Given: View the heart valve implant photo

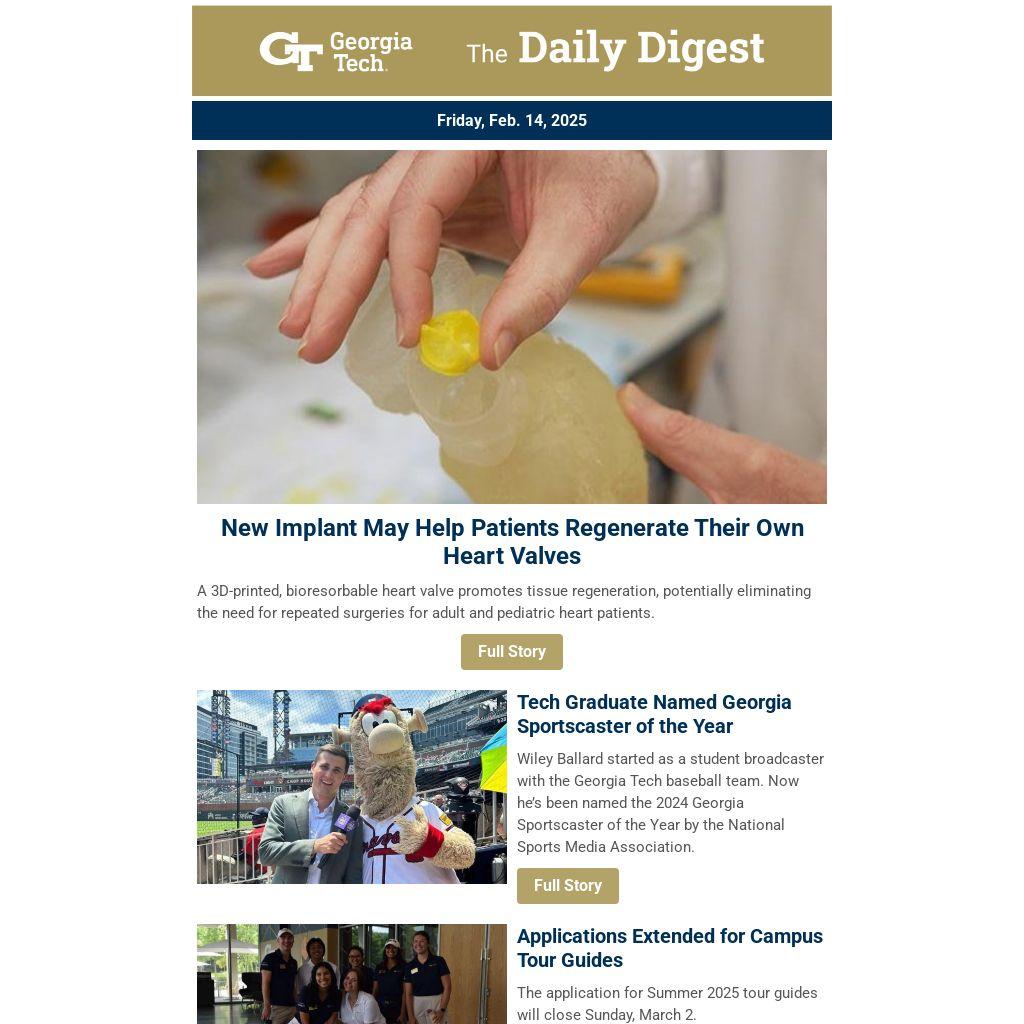Looking at the screenshot, I should pyautogui.click(x=512, y=327).
